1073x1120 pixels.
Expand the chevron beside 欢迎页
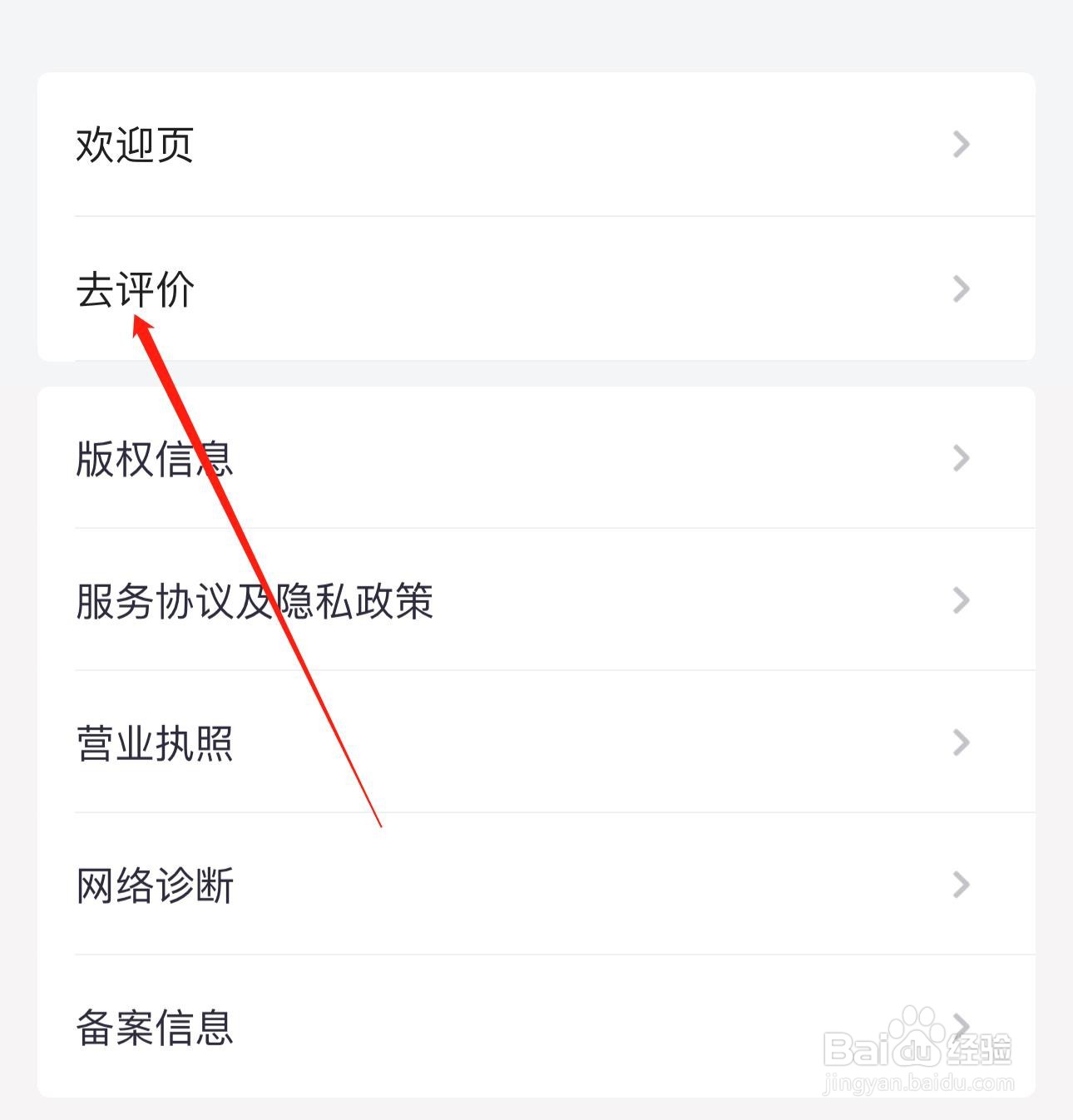pyautogui.click(x=961, y=144)
